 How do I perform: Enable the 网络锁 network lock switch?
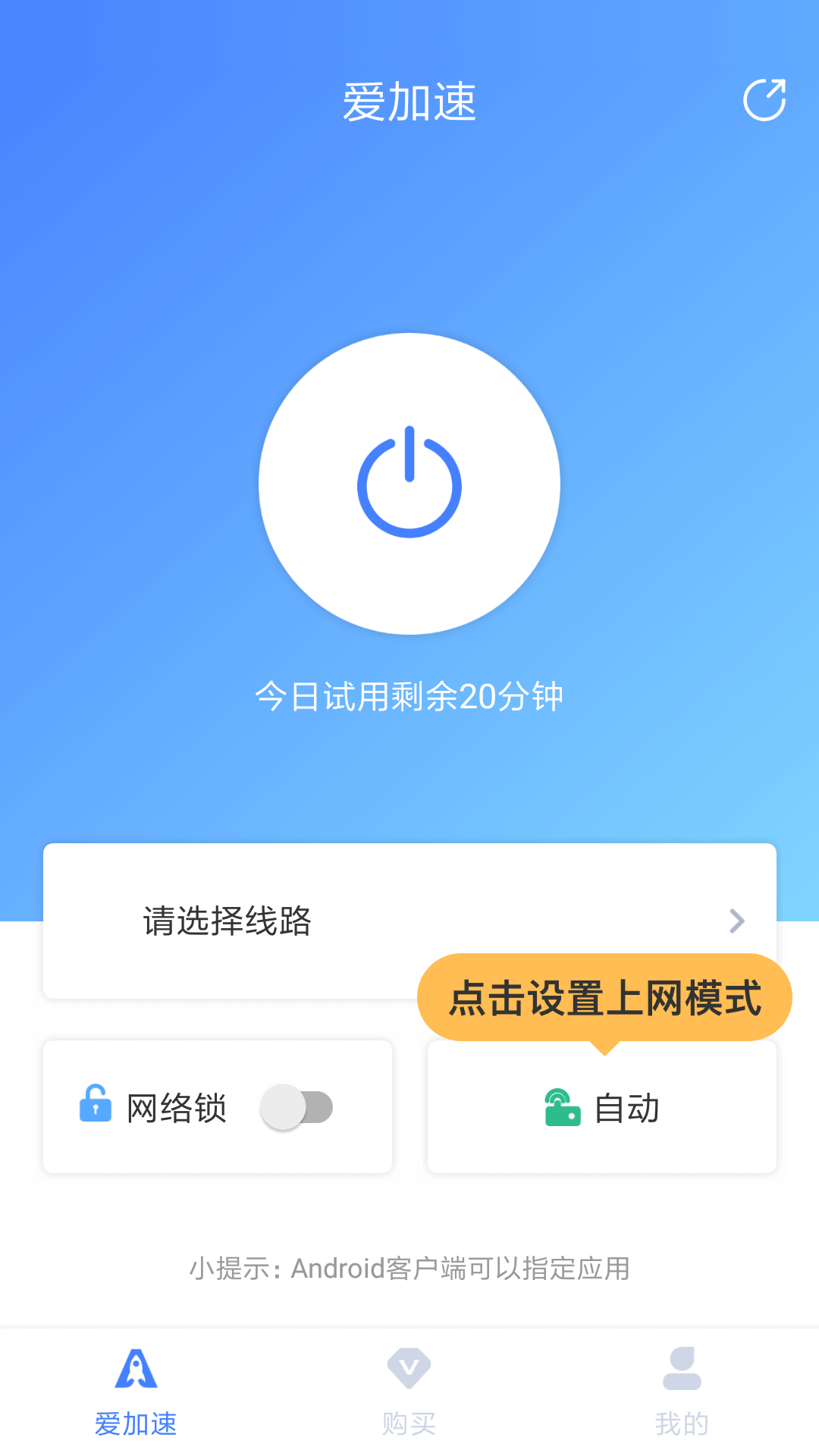[x=297, y=1107]
